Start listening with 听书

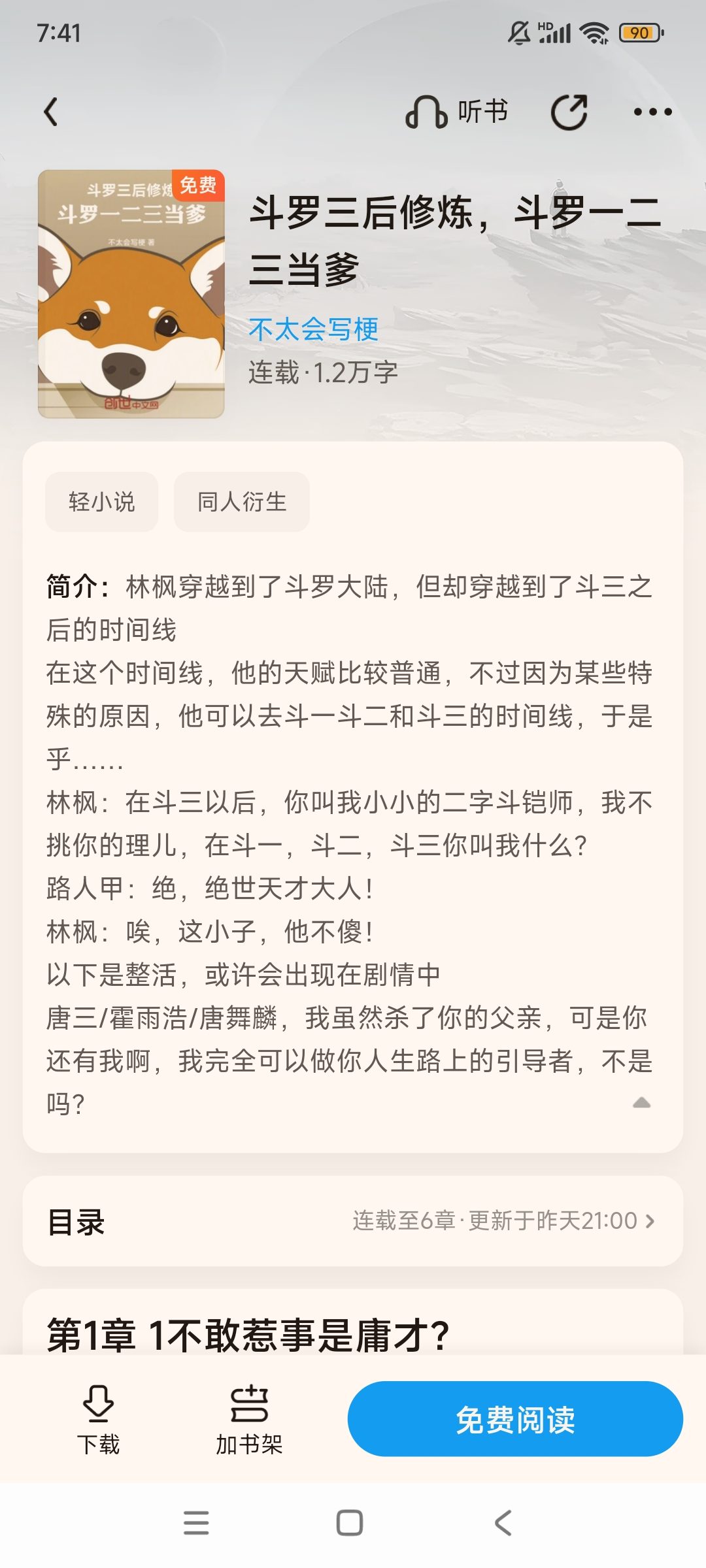[457, 112]
